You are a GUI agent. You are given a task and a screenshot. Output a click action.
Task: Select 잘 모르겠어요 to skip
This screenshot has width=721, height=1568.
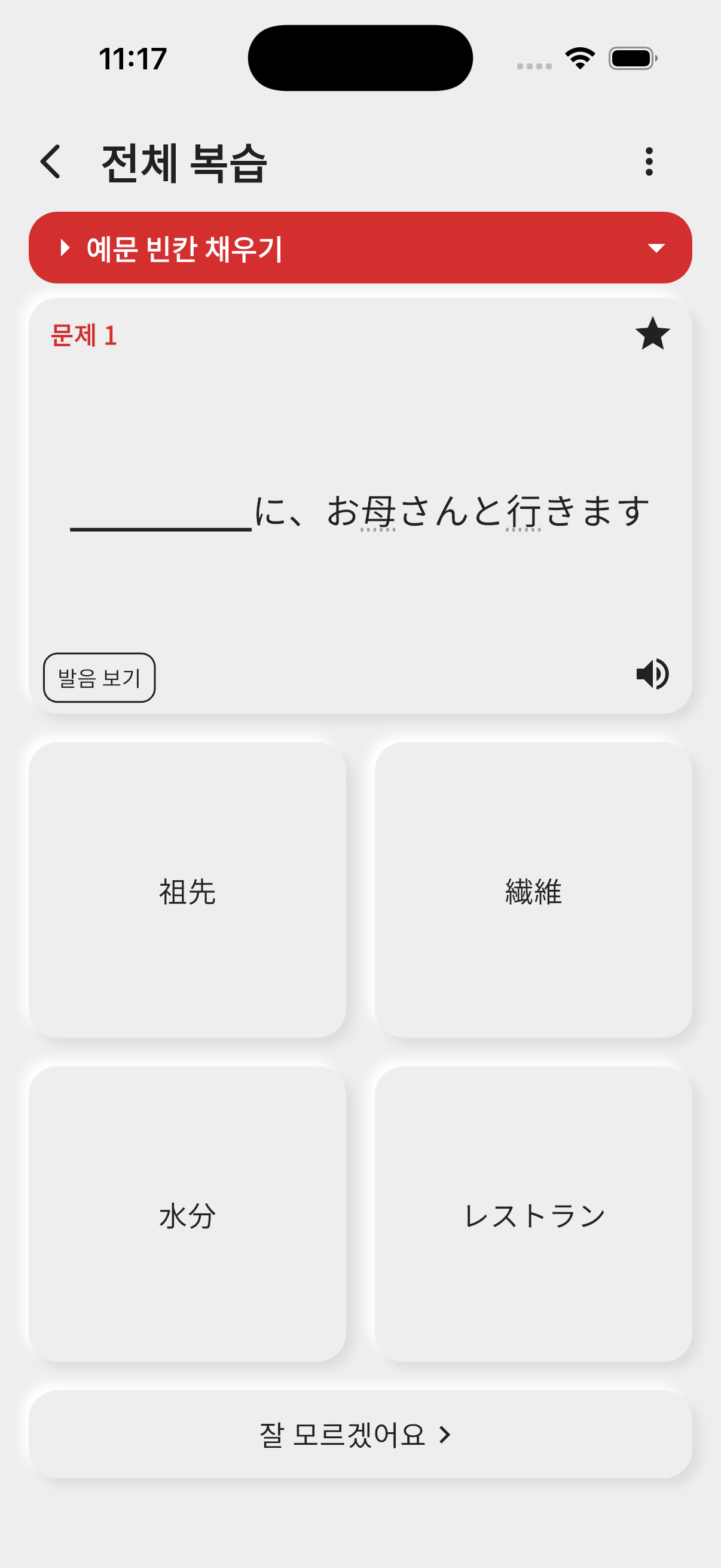[360, 1435]
